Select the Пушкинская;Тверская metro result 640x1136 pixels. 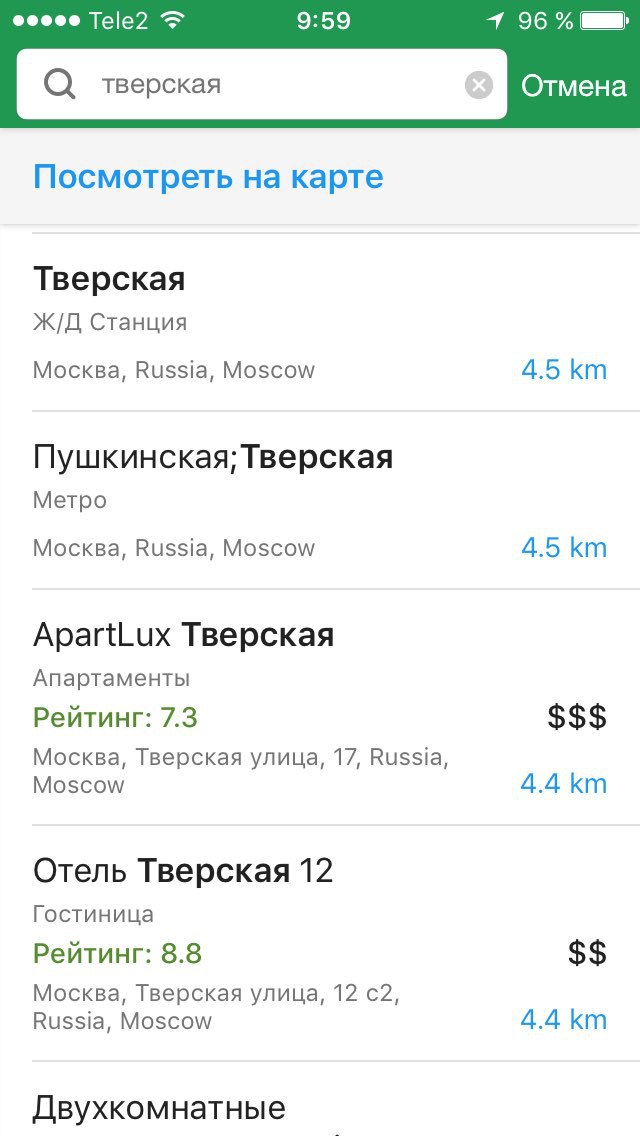coord(320,500)
